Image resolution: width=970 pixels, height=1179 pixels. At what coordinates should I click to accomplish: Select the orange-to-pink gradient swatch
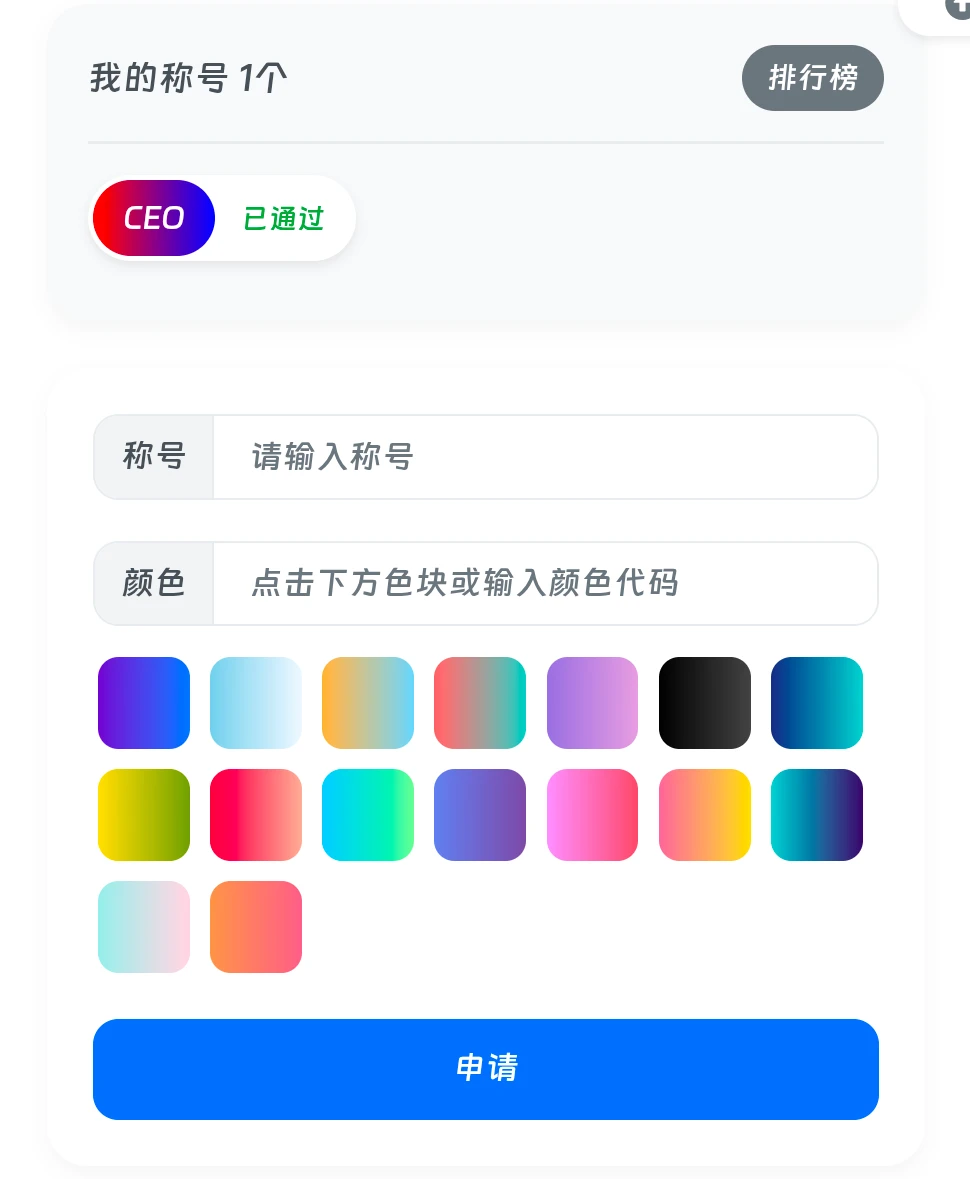(x=256, y=926)
